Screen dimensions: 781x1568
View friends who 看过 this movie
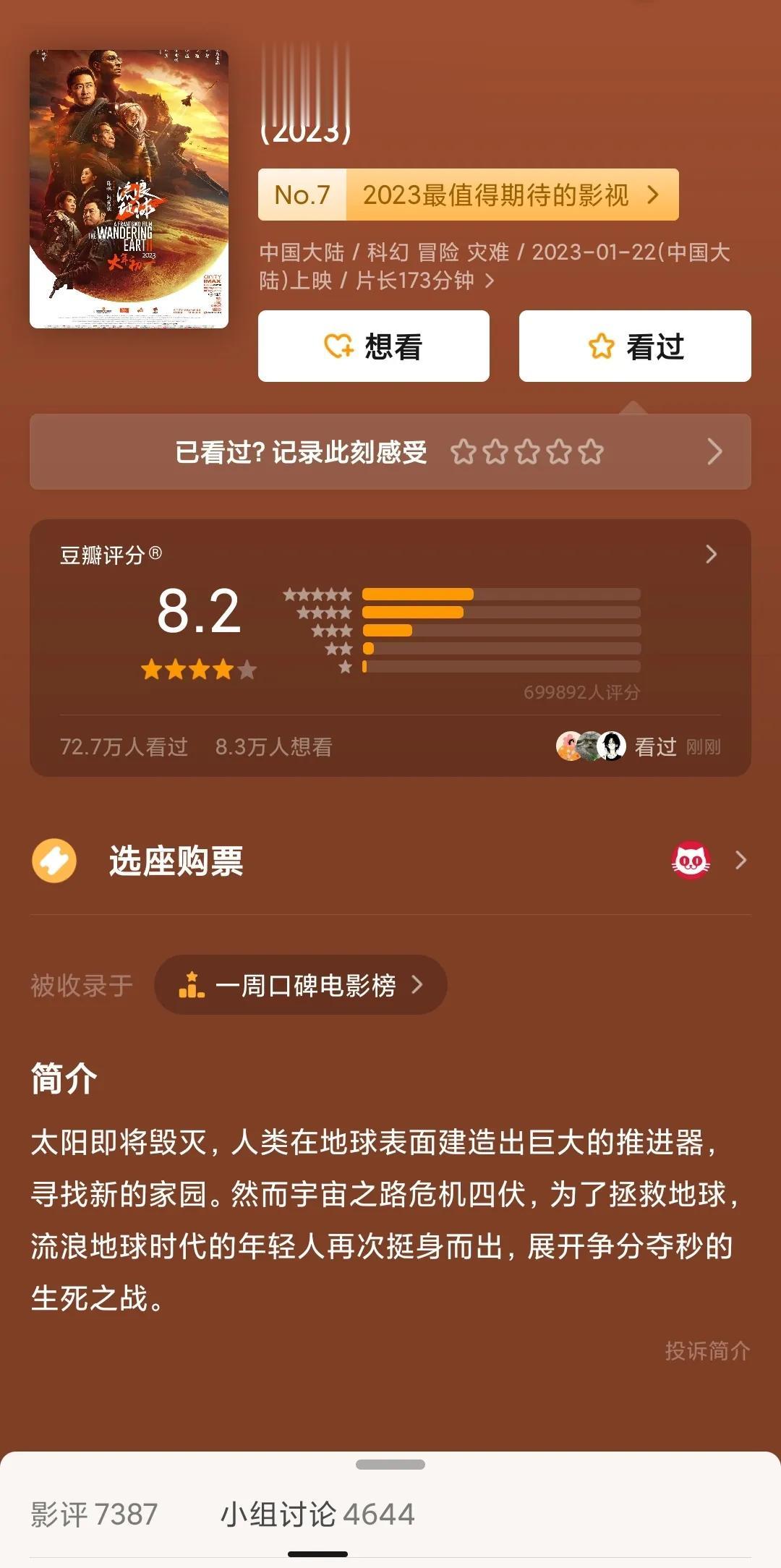636,746
